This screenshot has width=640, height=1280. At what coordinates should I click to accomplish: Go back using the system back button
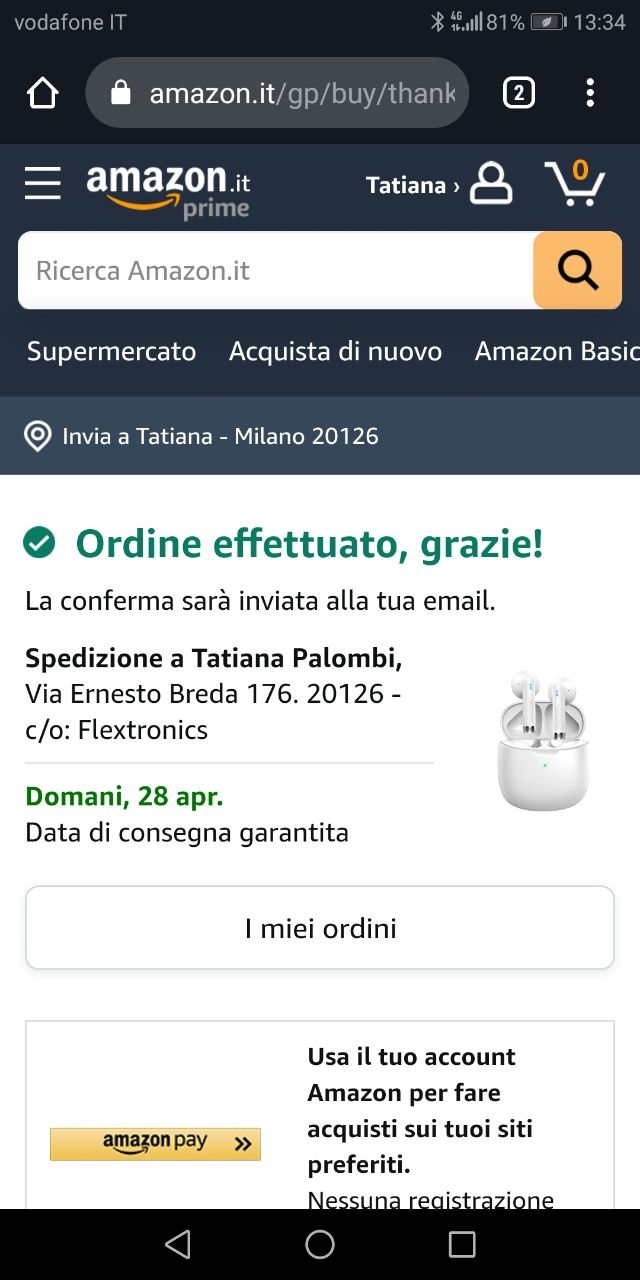tap(178, 1244)
